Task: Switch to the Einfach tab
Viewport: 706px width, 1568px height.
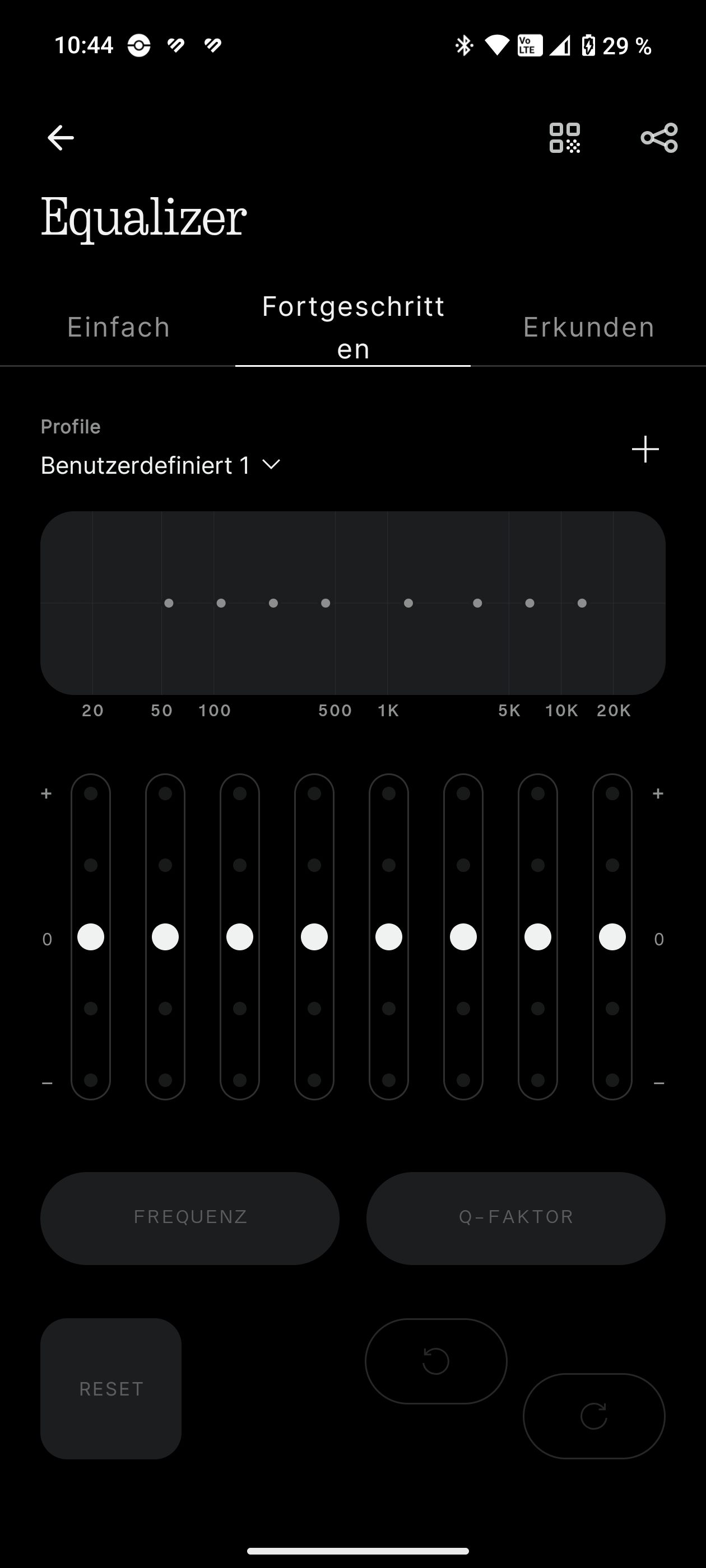Action: click(x=118, y=328)
